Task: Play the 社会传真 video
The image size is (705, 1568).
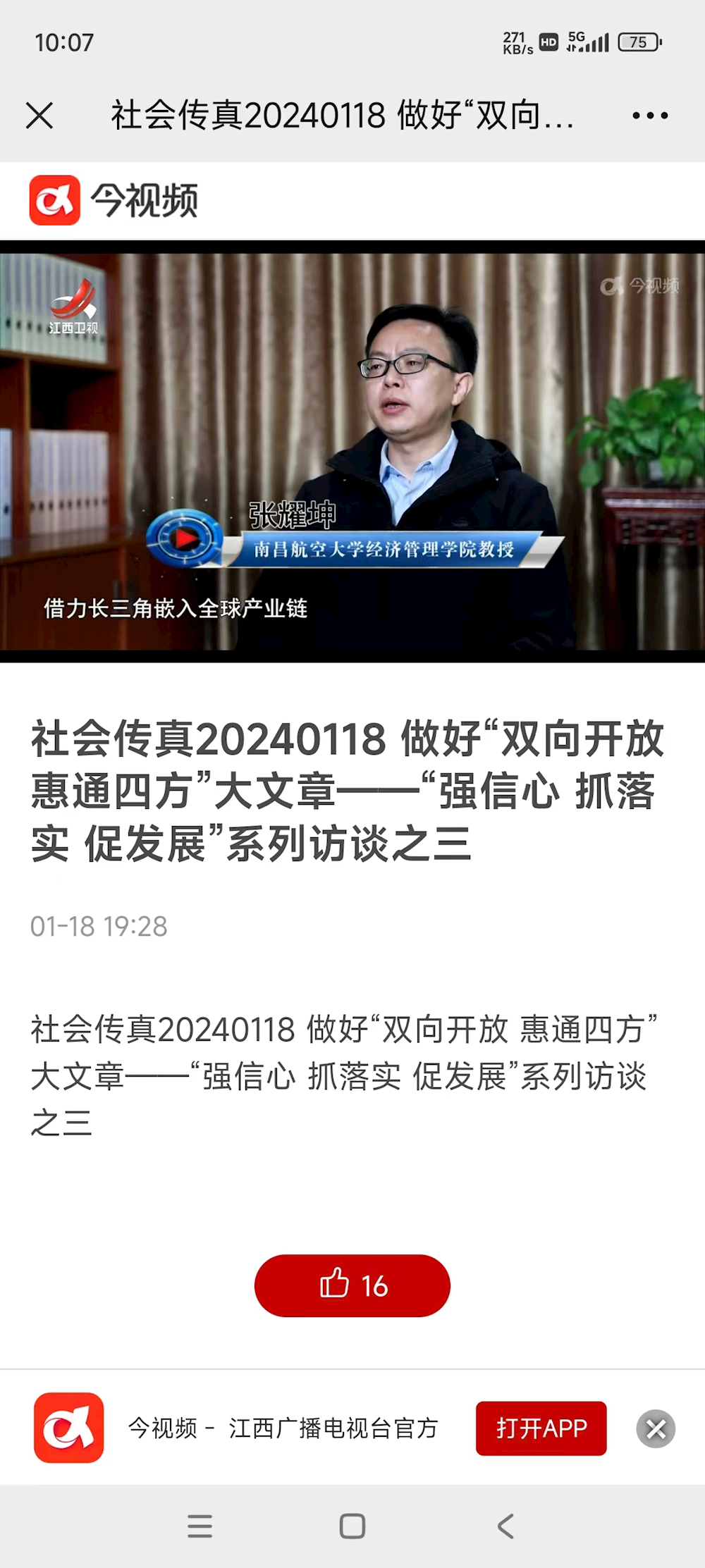Action: 352,451
